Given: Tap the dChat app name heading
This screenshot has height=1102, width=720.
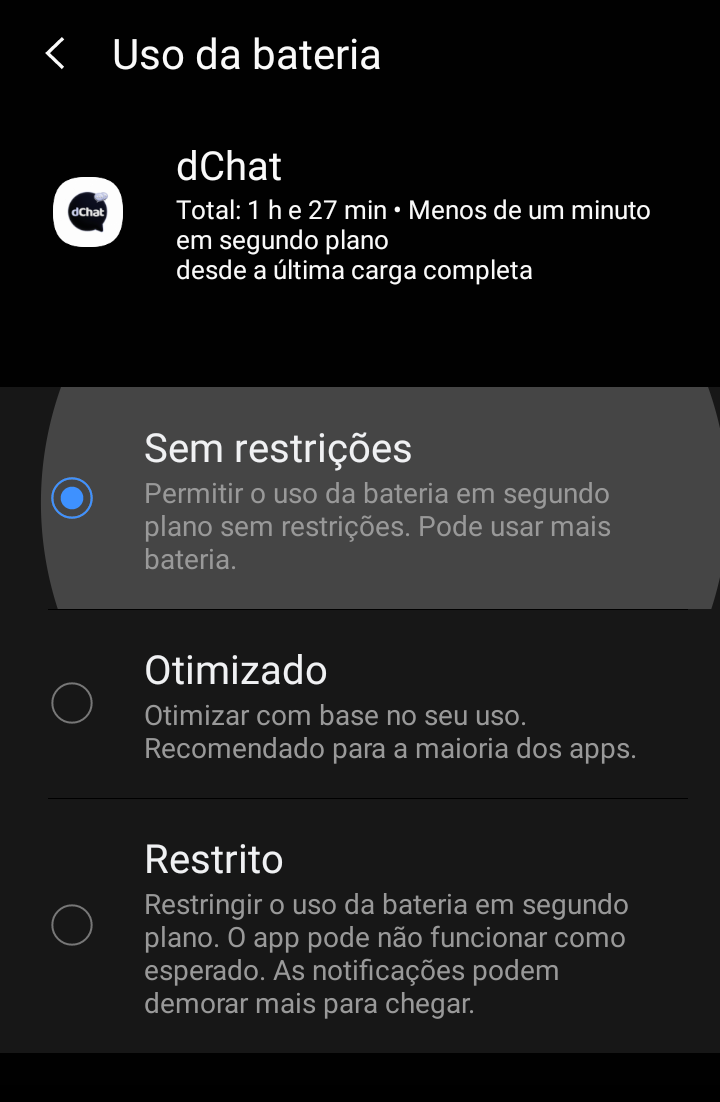Looking at the screenshot, I should coord(228,165).
